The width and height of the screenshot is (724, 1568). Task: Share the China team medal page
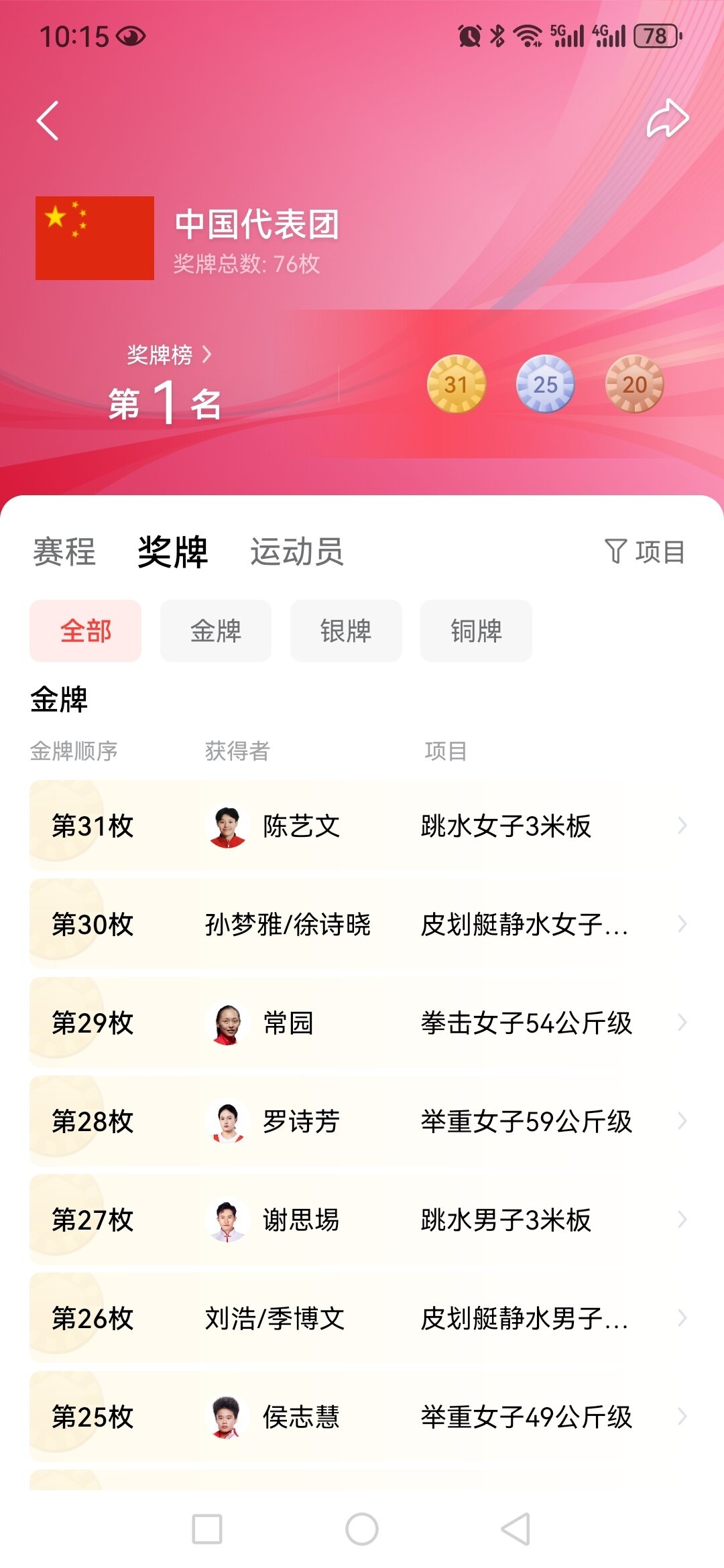tap(668, 119)
